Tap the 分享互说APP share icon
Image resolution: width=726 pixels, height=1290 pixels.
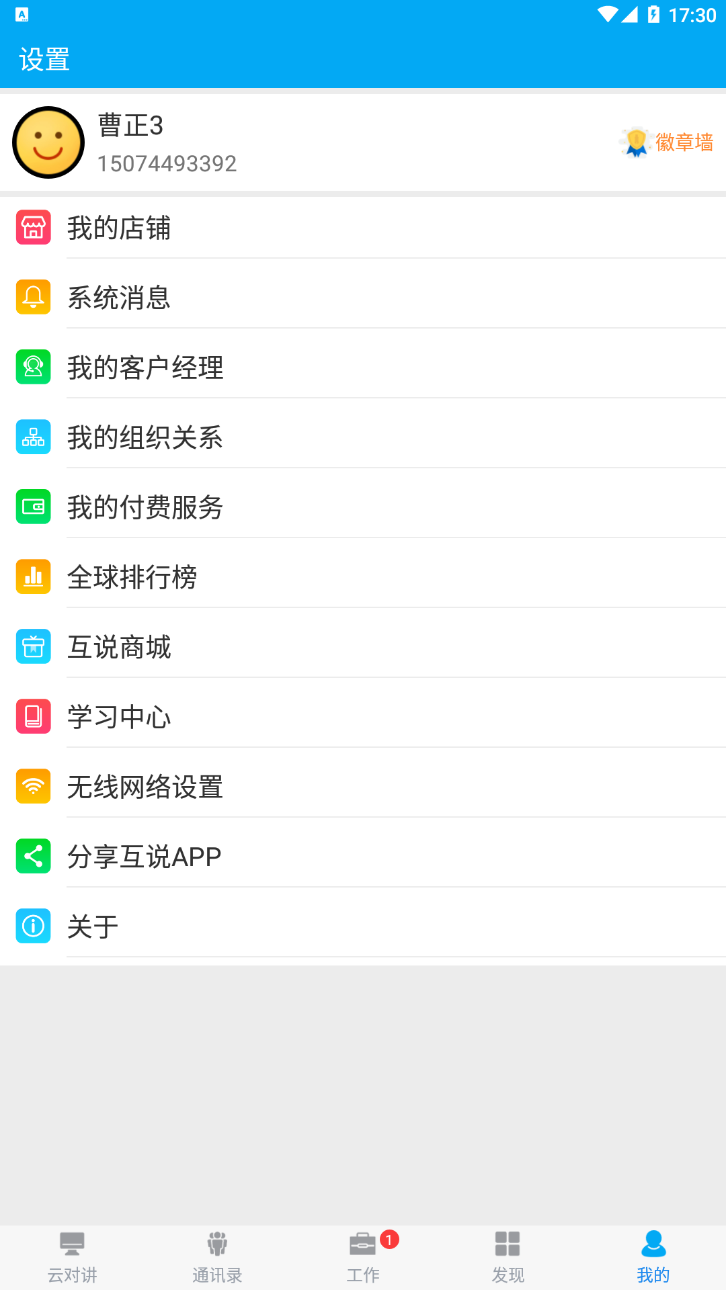click(x=32, y=856)
